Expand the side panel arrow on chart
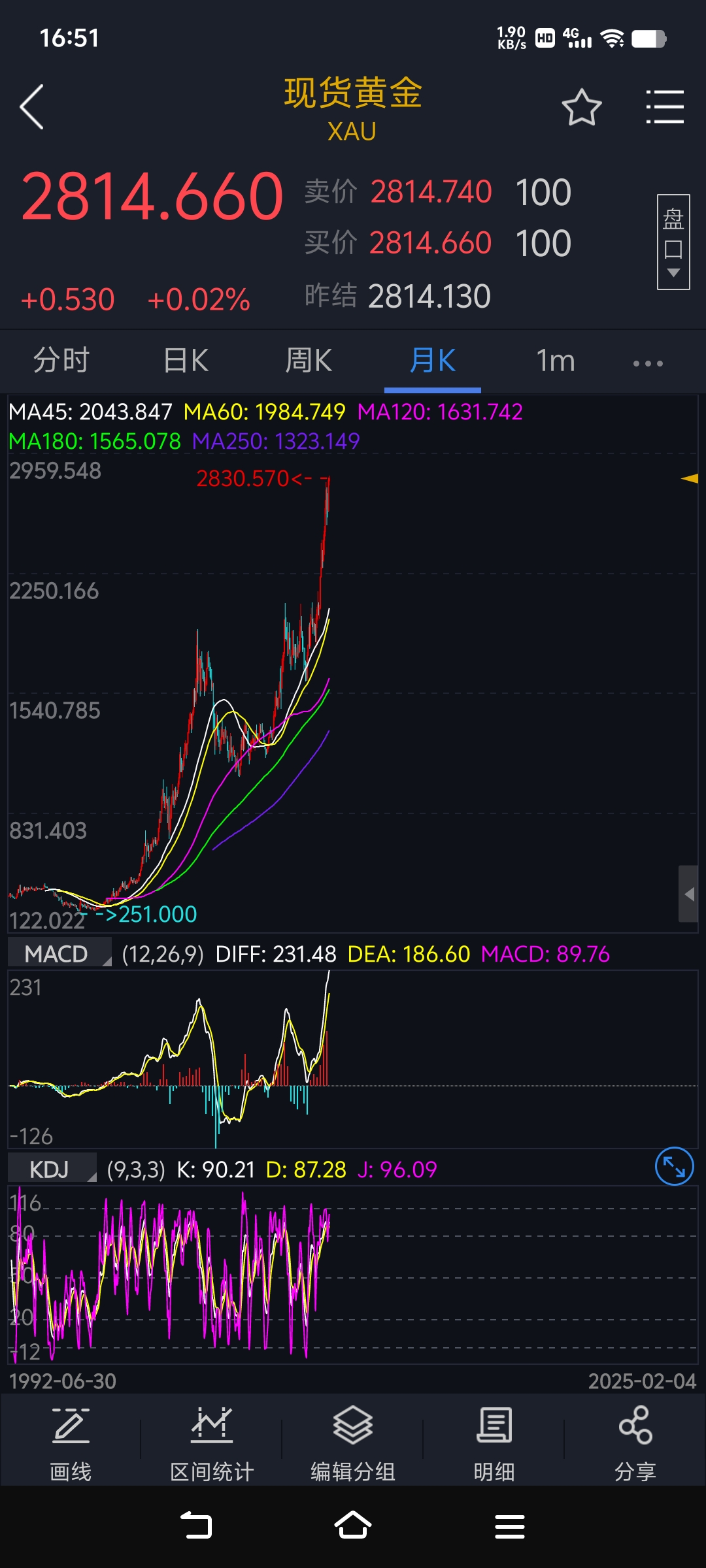Viewport: 706px width, 1568px height. click(x=688, y=894)
